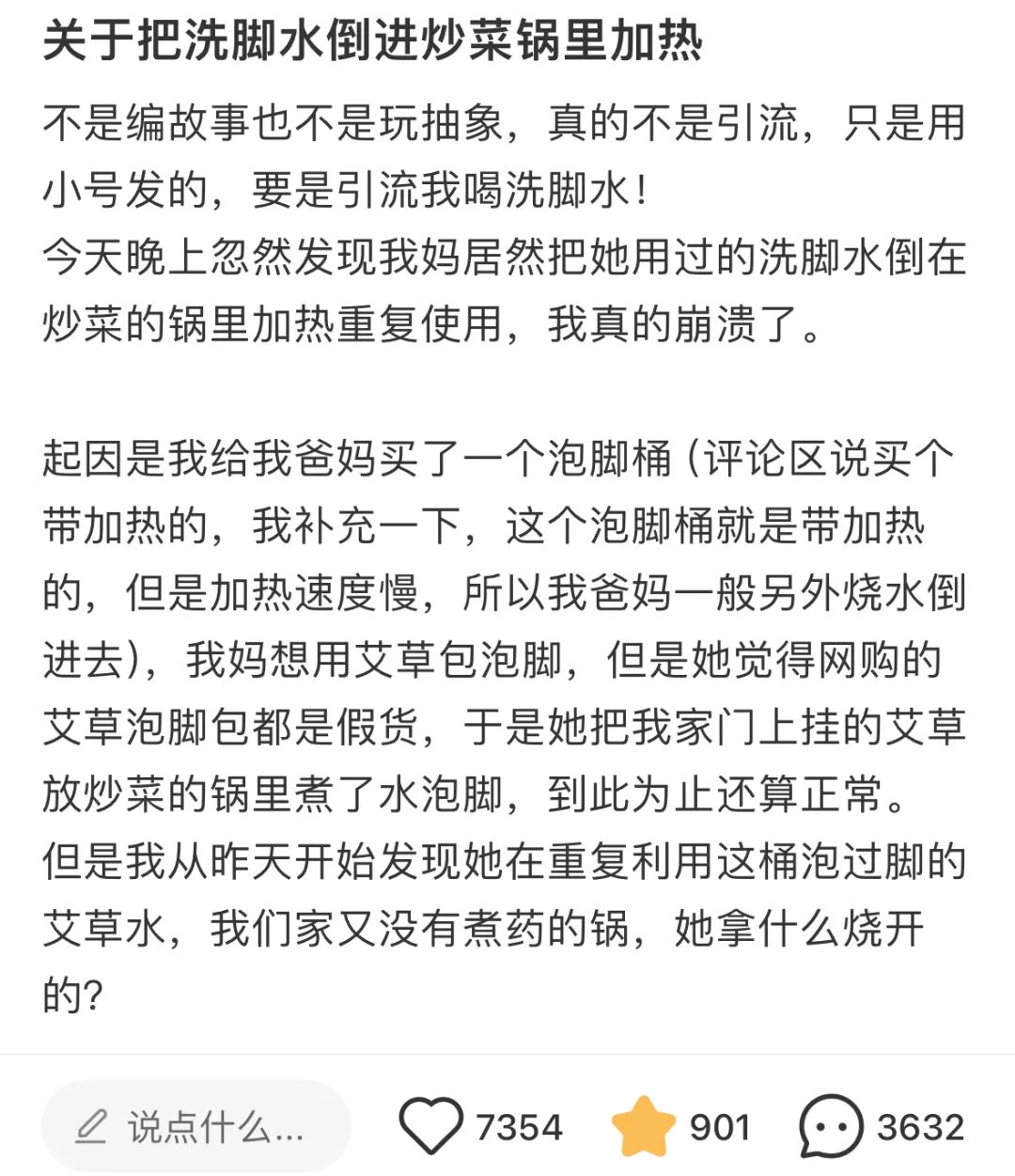Tap the 说点什么 comment input field

[x=196, y=1125]
